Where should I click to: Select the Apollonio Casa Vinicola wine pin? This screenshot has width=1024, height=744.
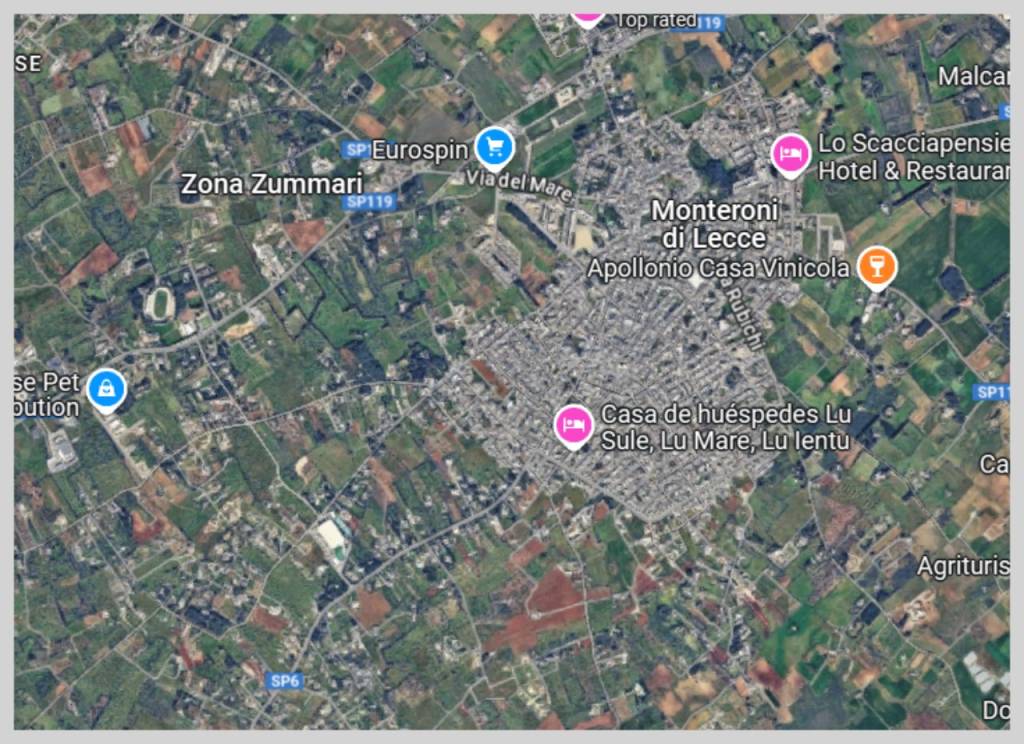(x=877, y=266)
